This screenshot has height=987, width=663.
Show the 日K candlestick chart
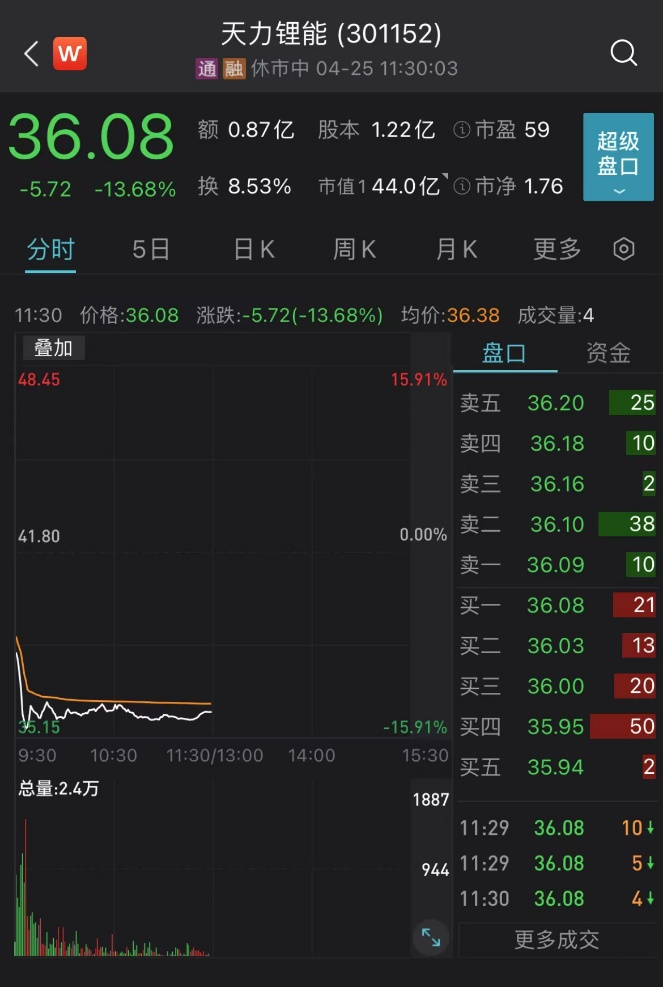coord(254,249)
